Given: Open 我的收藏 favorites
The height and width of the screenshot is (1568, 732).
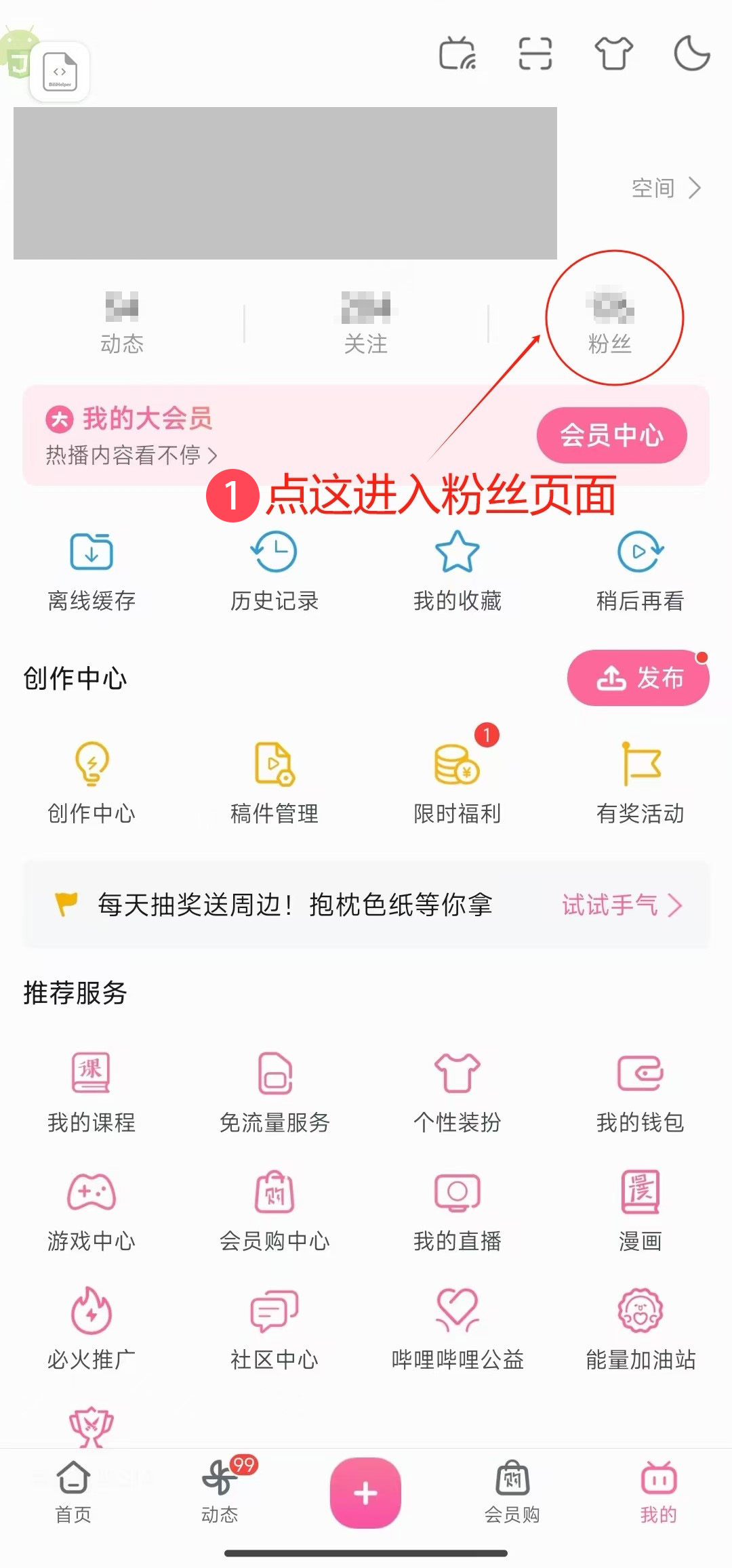Looking at the screenshot, I should tap(457, 571).
